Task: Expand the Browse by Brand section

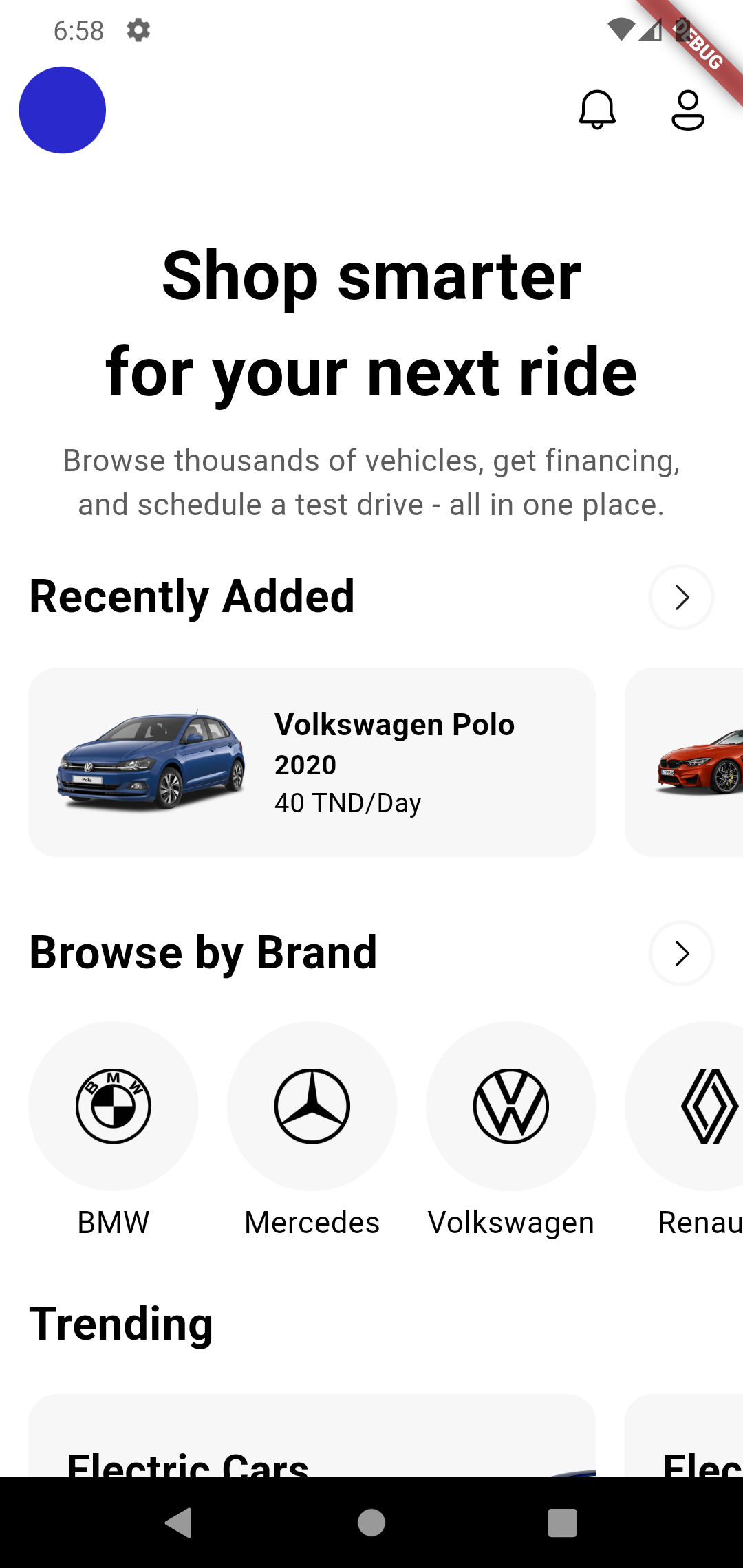Action: point(681,953)
